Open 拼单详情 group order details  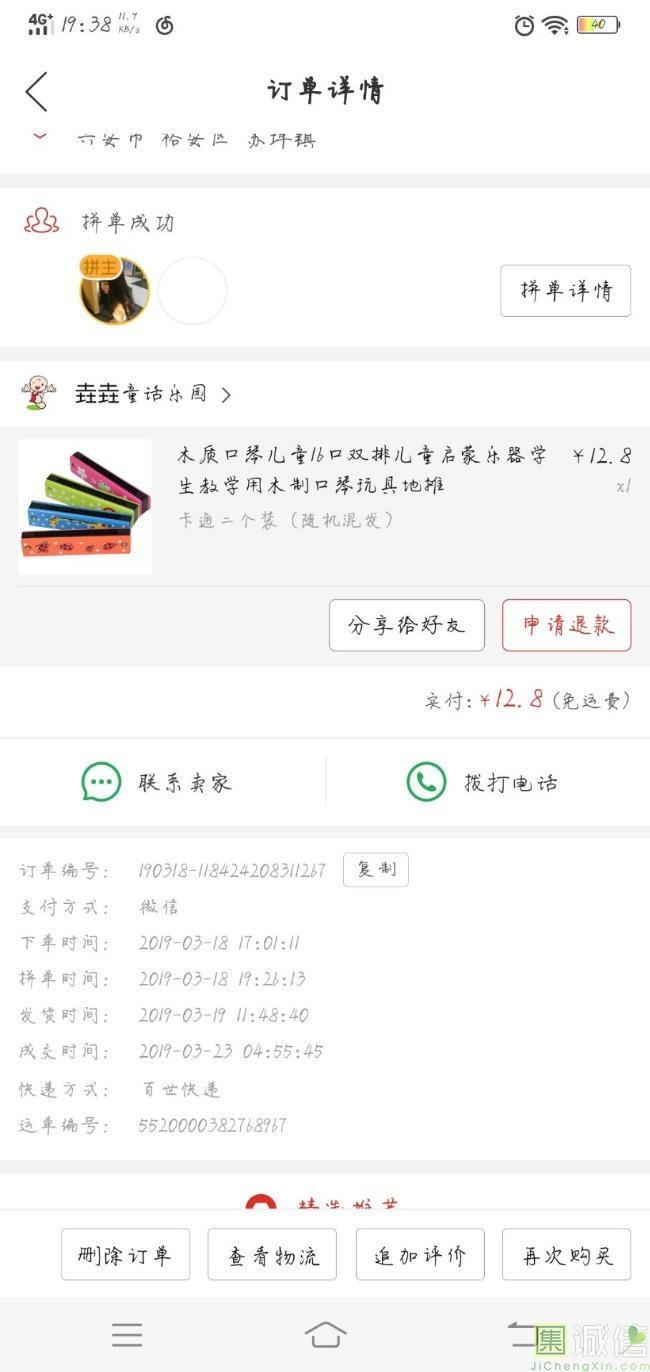[565, 291]
